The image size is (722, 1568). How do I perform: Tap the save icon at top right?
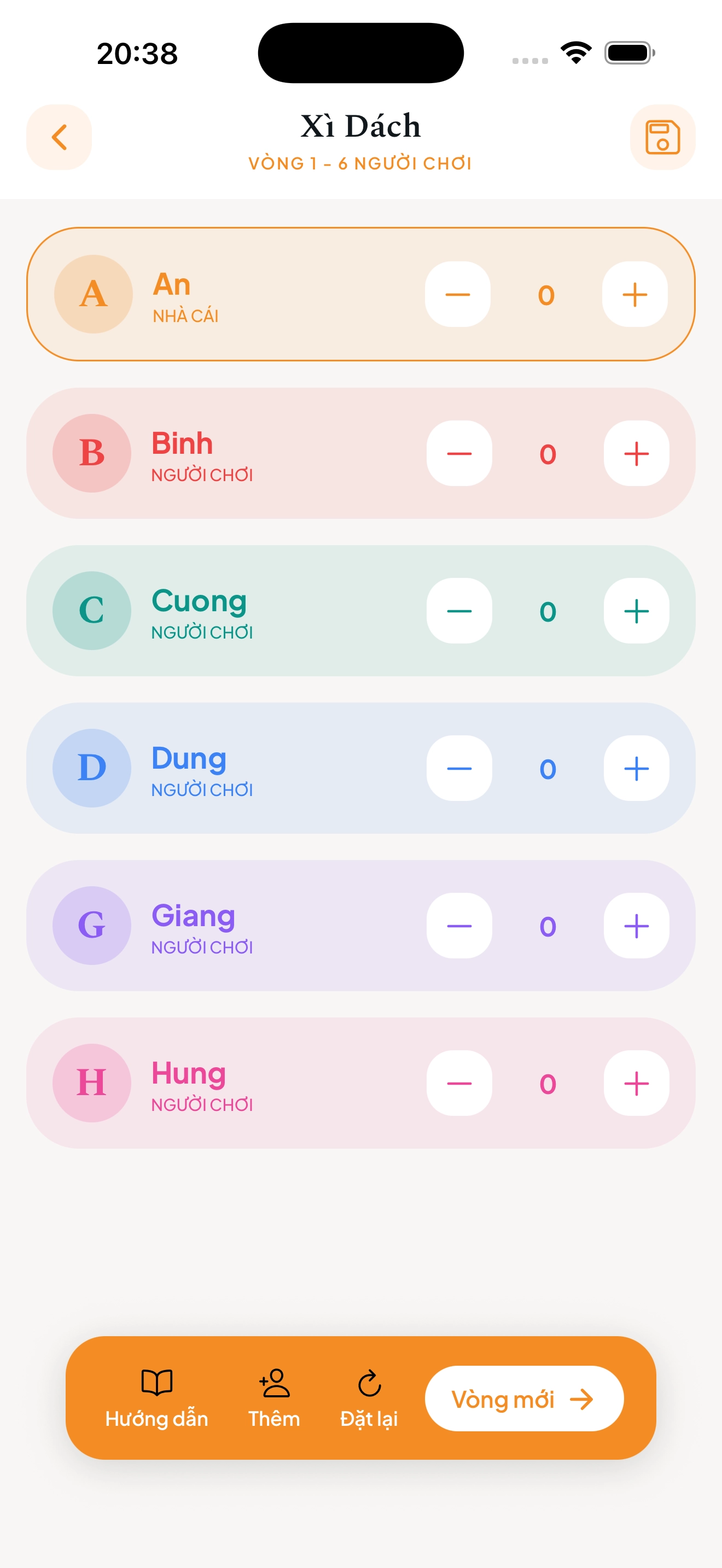tap(662, 137)
